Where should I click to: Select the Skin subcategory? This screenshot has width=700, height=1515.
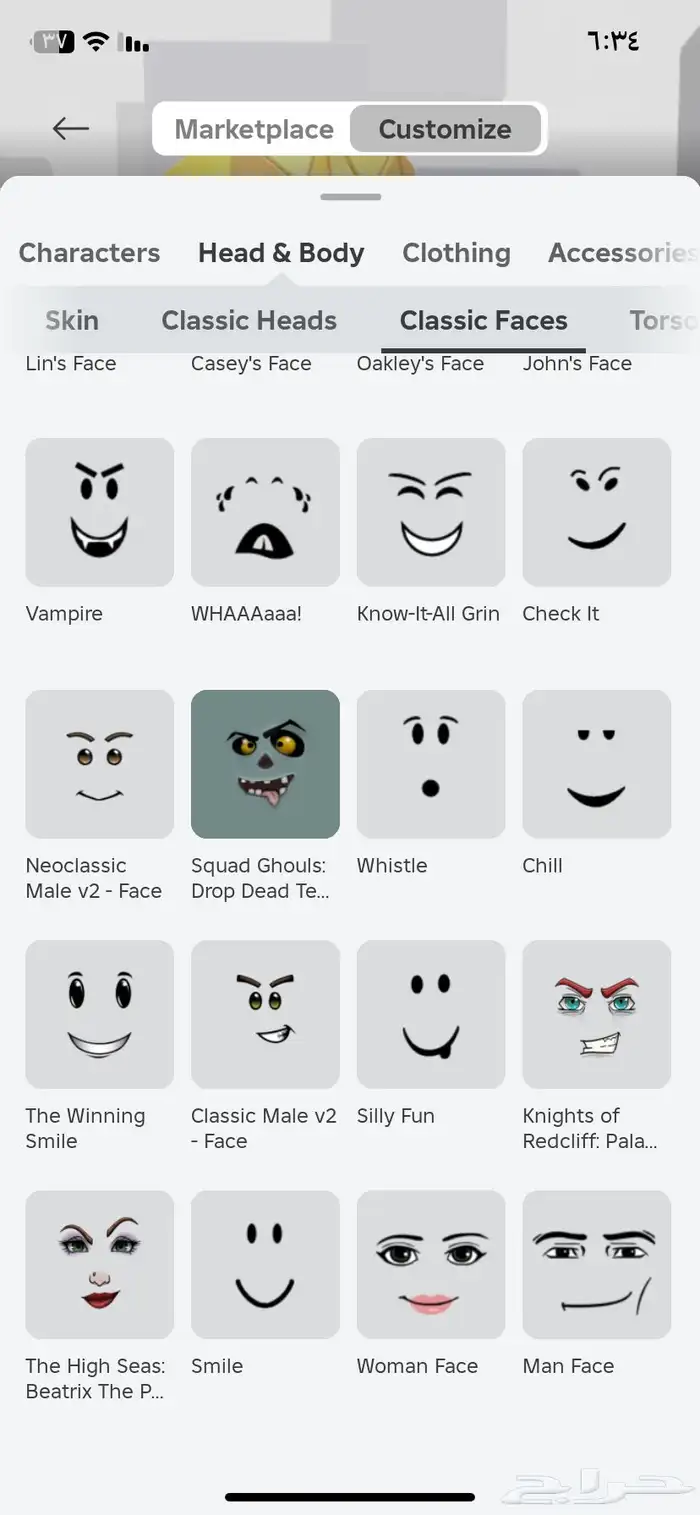click(72, 320)
